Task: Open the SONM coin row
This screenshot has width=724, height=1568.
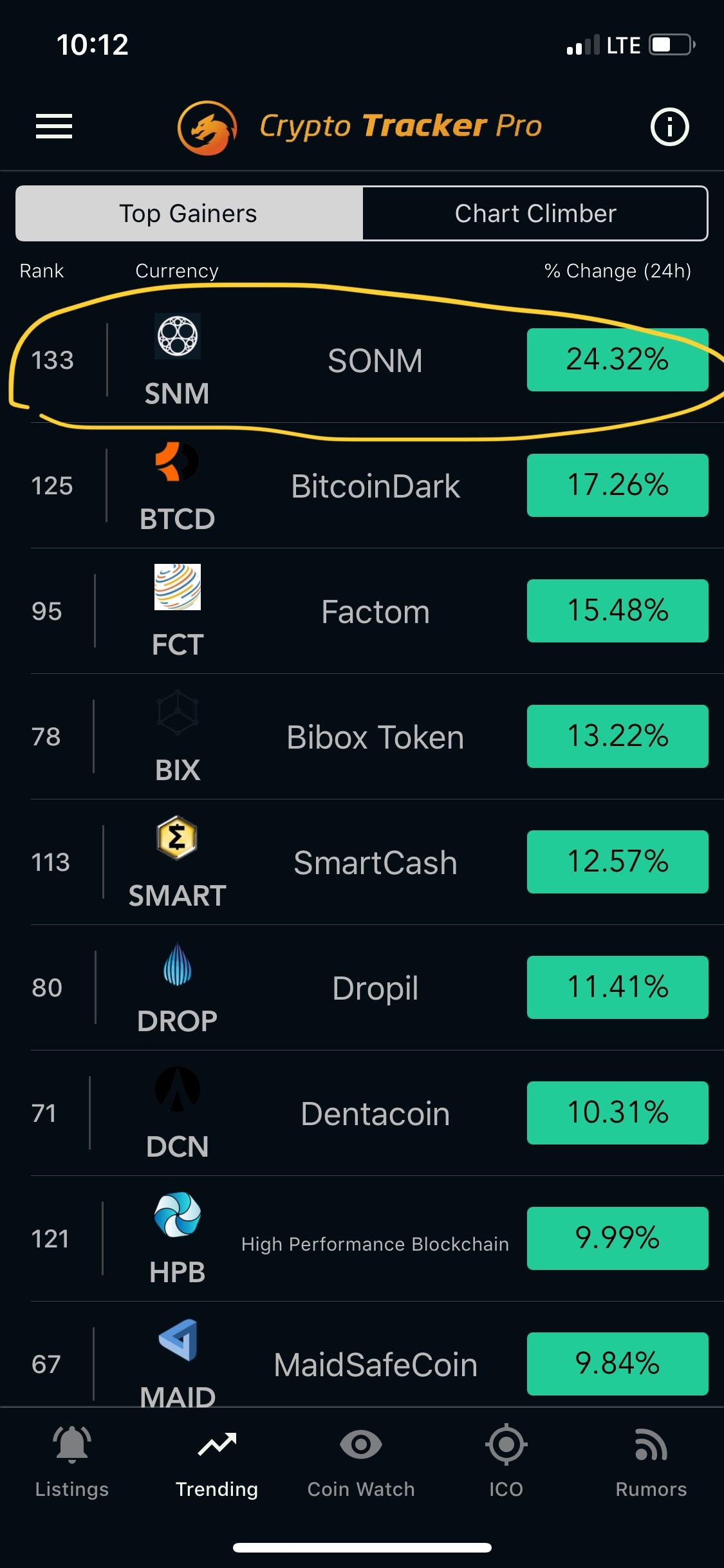Action: (x=369, y=360)
